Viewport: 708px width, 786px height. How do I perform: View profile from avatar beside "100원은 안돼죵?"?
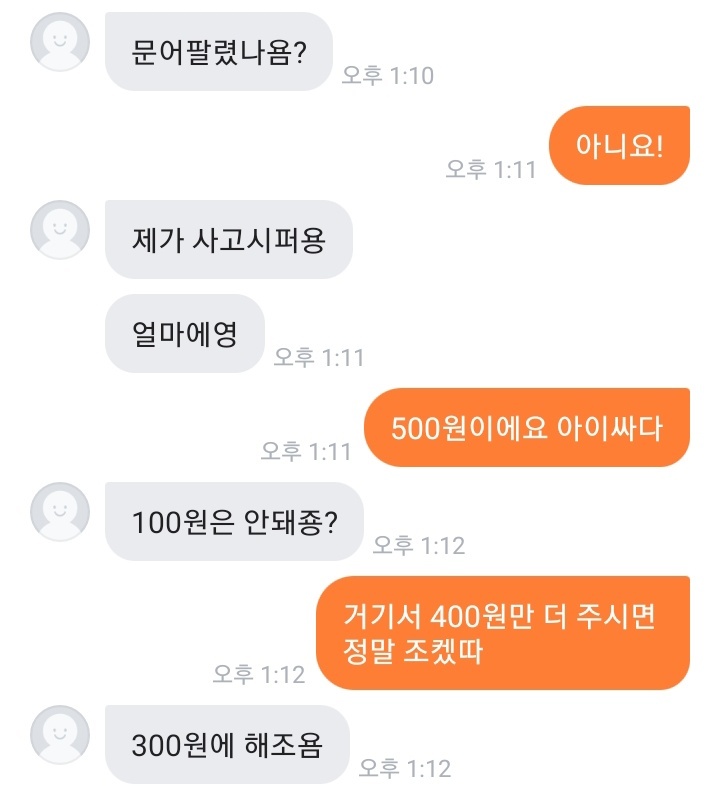[61, 512]
